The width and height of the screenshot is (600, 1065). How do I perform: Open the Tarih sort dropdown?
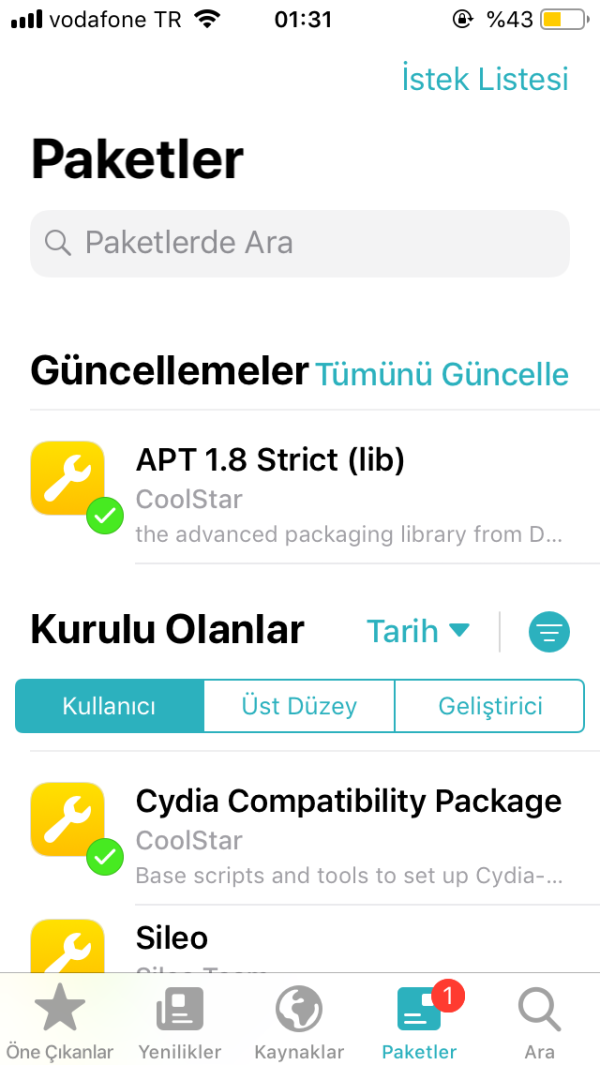pos(417,631)
